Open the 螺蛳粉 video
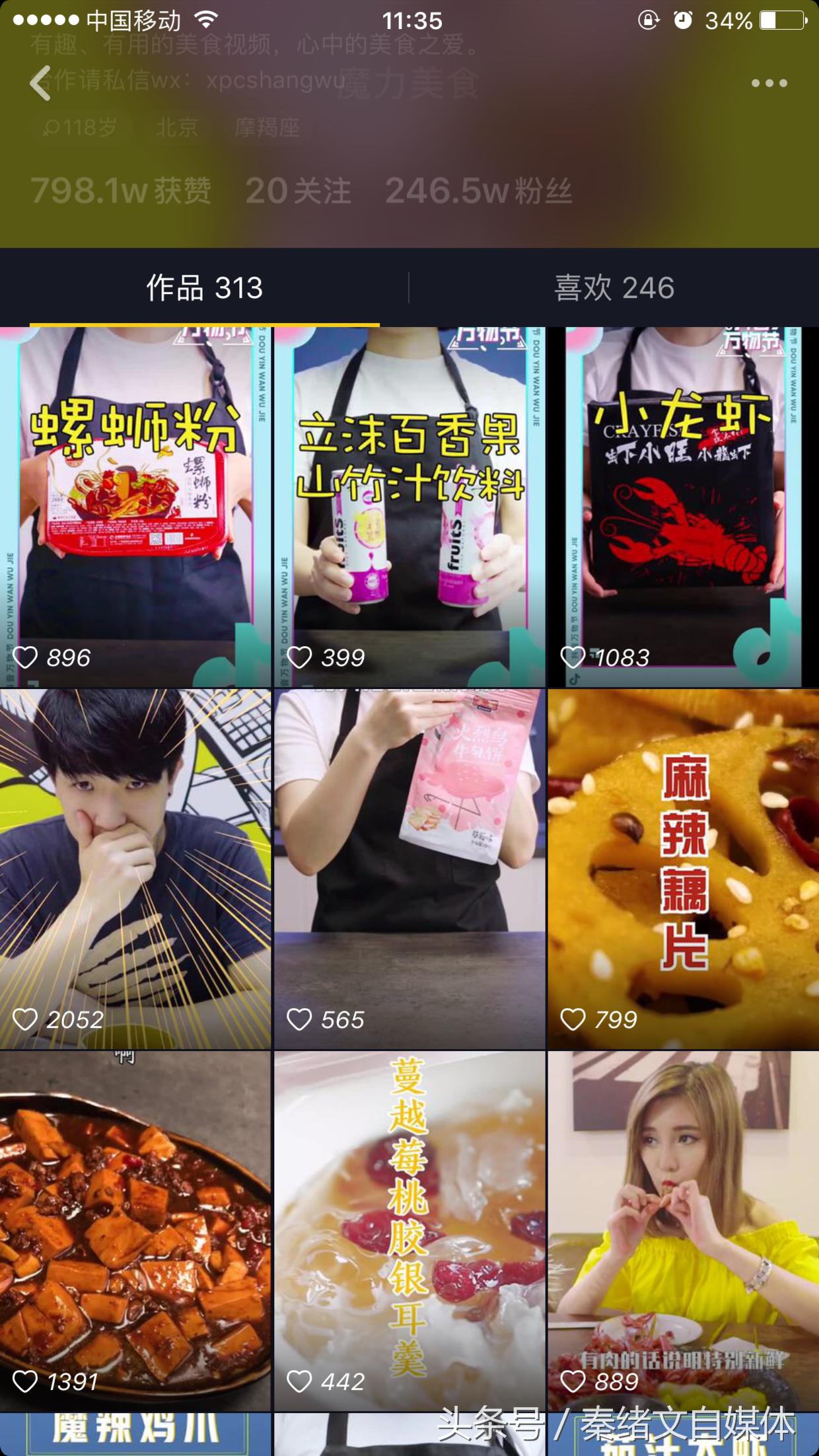 (x=135, y=507)
